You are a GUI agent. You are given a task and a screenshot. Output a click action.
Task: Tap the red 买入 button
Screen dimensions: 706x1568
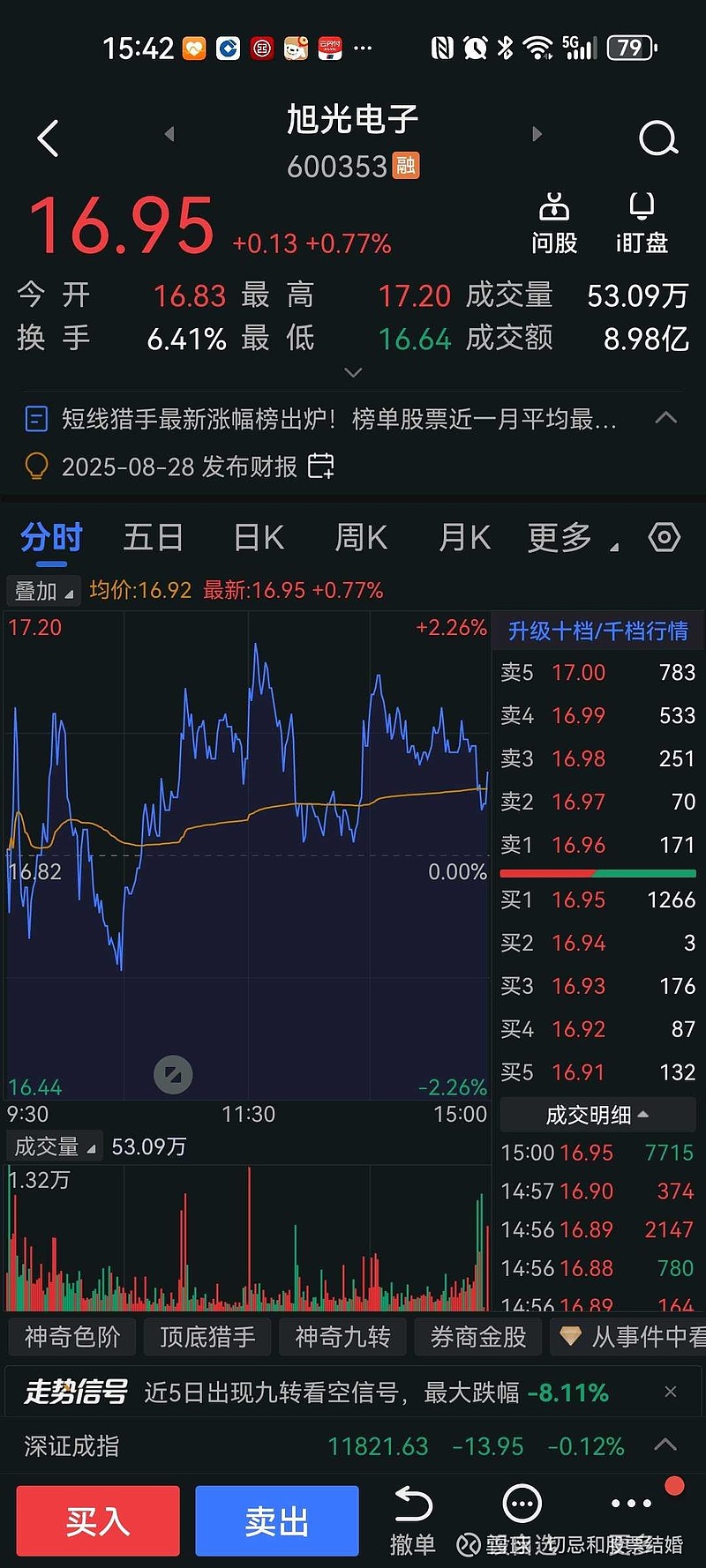pyautogui.click(x=98, y=1520)
